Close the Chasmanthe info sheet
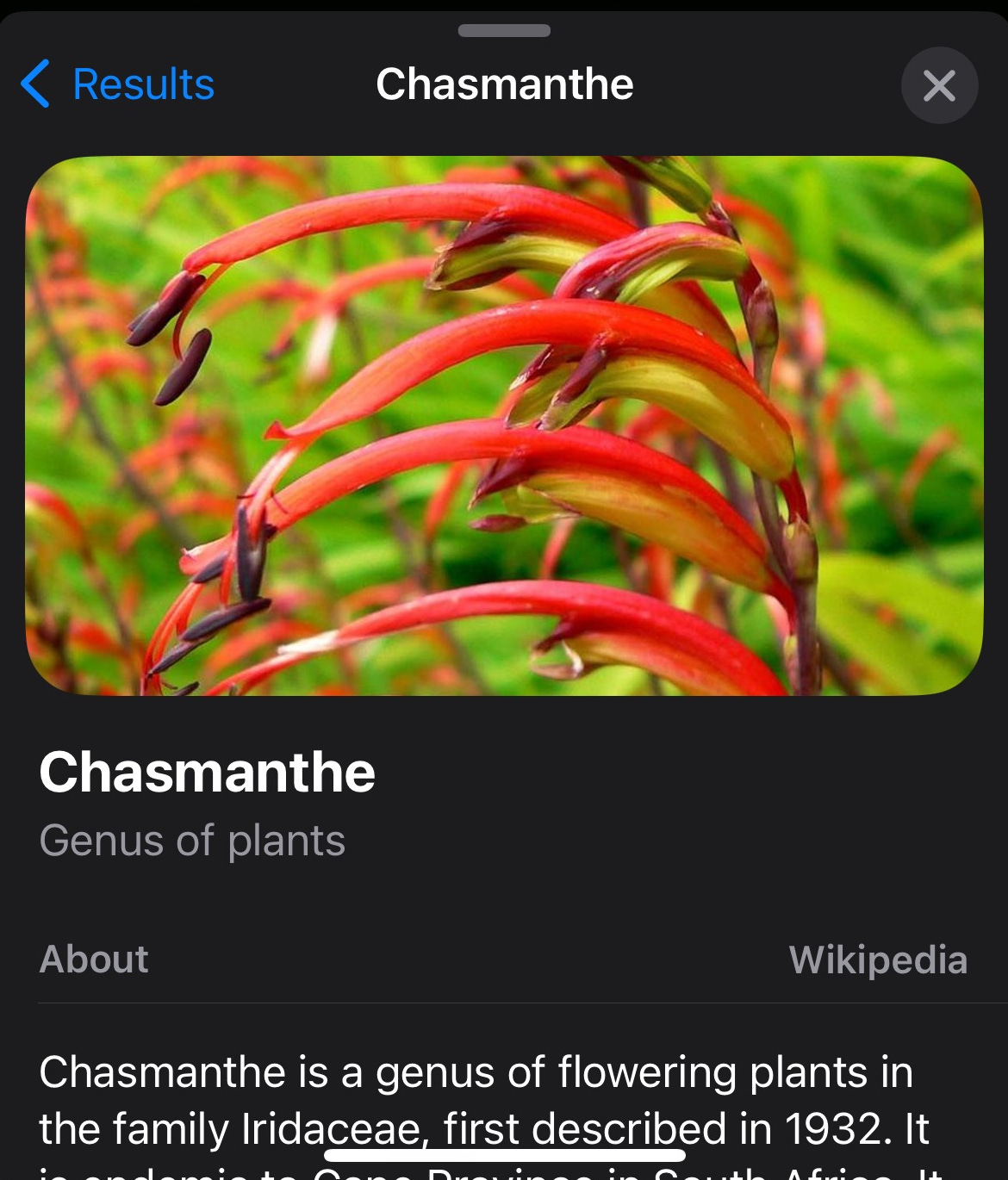The image size is (1008, 1180). coord(939,85)
